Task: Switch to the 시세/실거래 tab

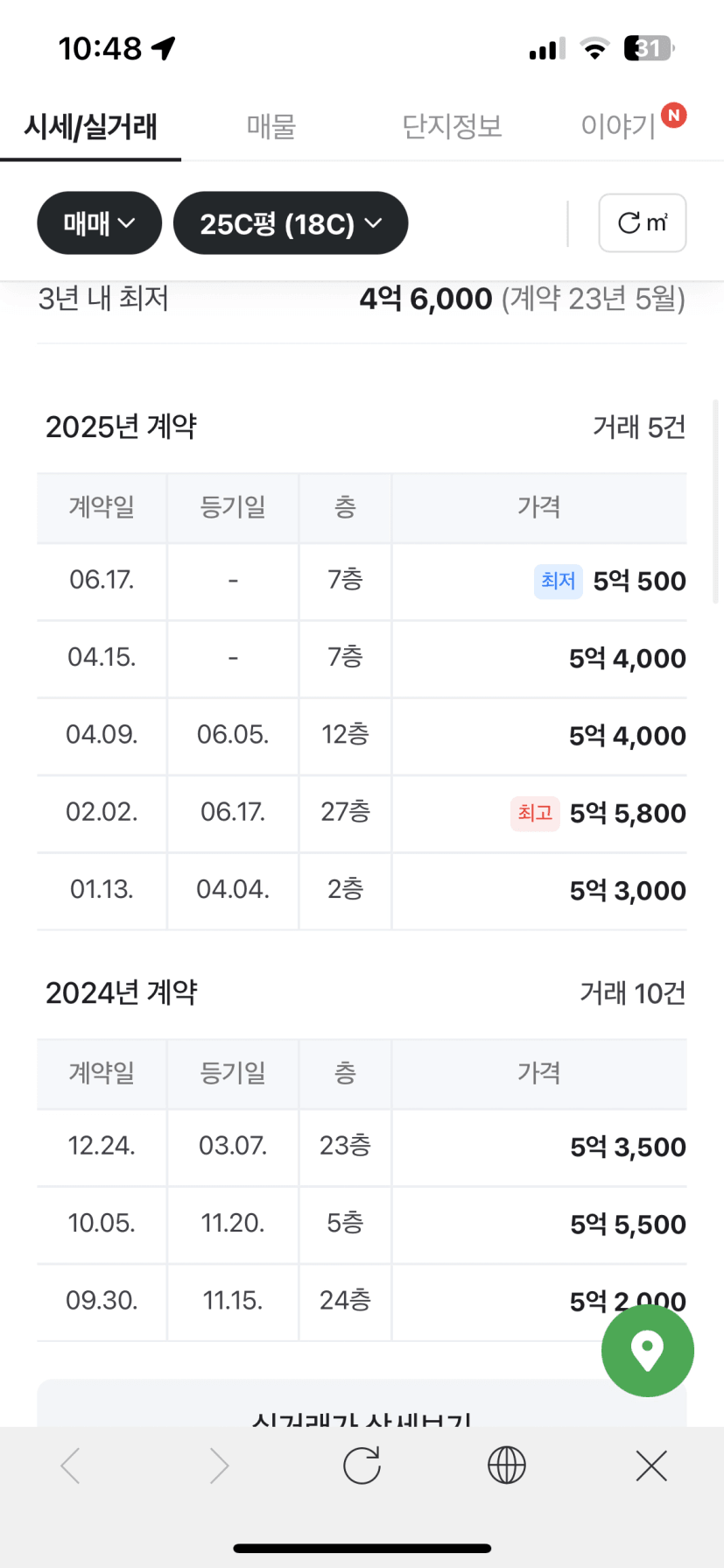Action: tap(91, 127)
